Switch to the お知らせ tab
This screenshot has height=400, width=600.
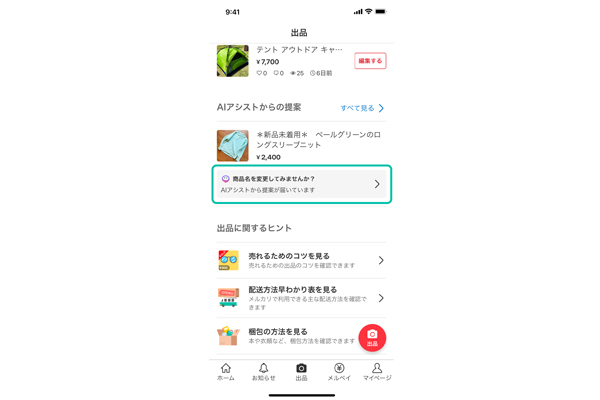263,372
